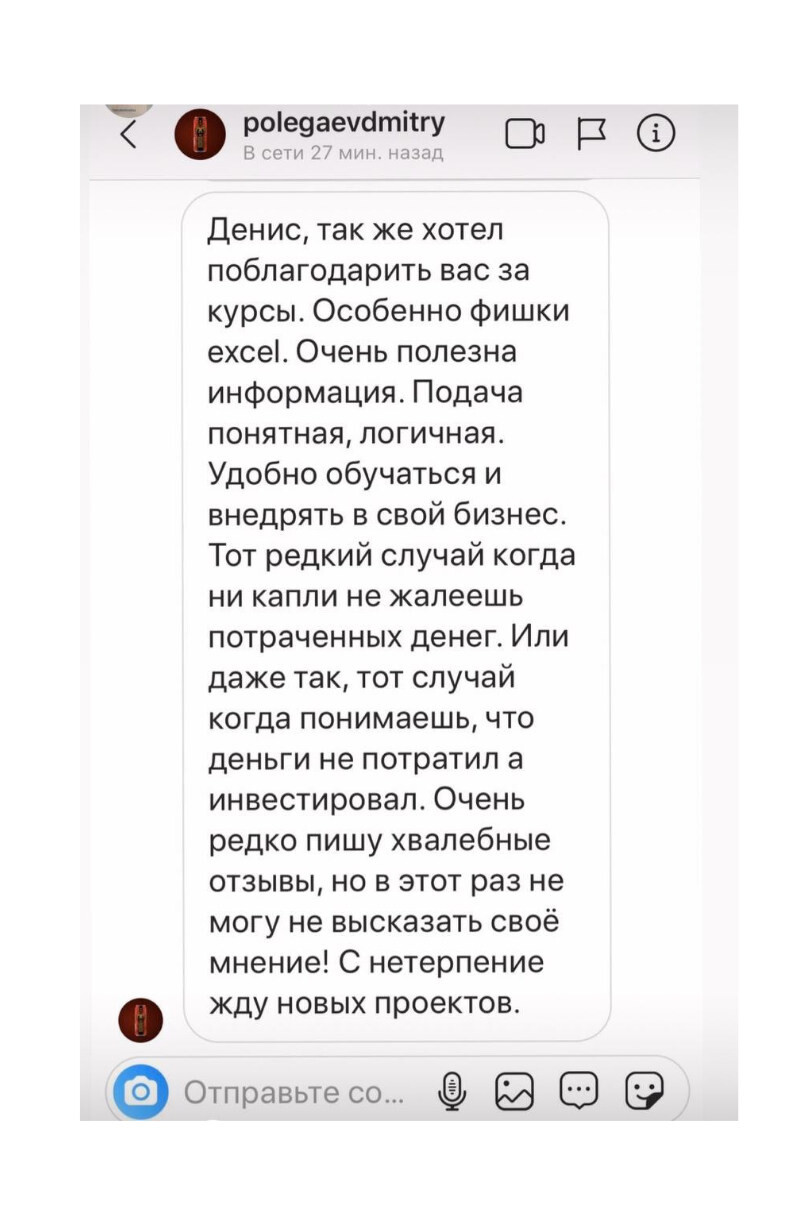Viewport: 801px width, 1226px height.
Task: Flag this conversation
Action: coord(591,133)
